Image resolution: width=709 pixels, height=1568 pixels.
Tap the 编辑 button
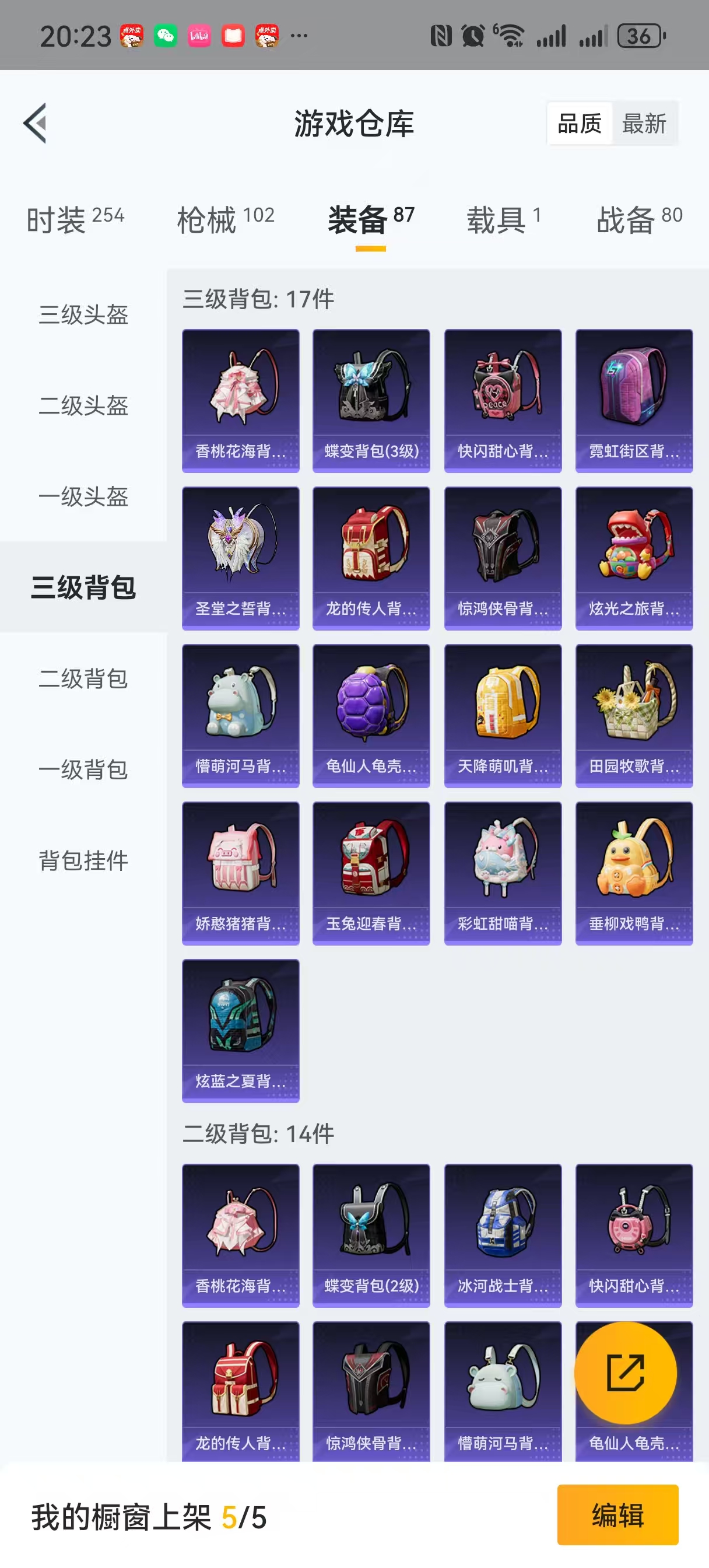point(617,1515)
